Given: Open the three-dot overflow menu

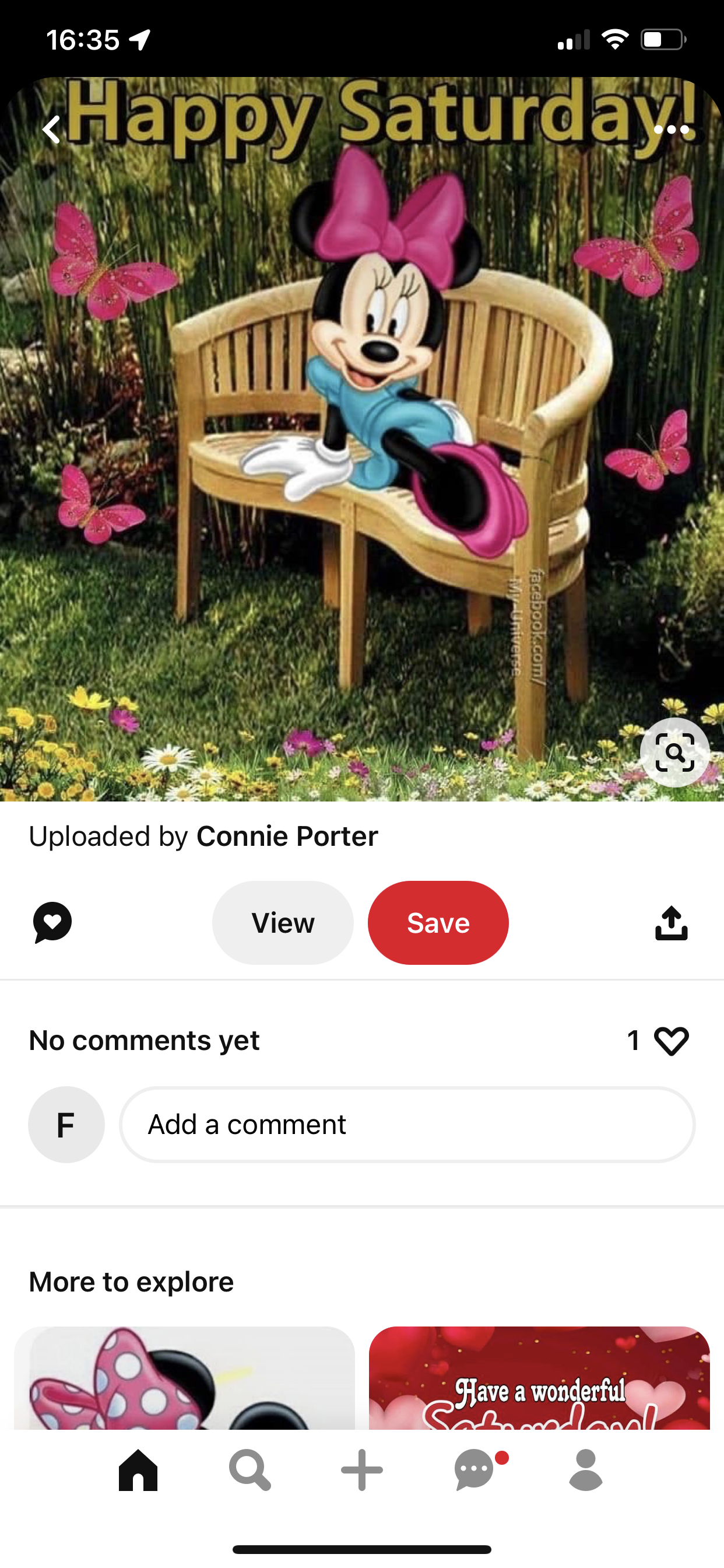Looking at the screenshot, I should pyautogui.click(x=671, y=129).
